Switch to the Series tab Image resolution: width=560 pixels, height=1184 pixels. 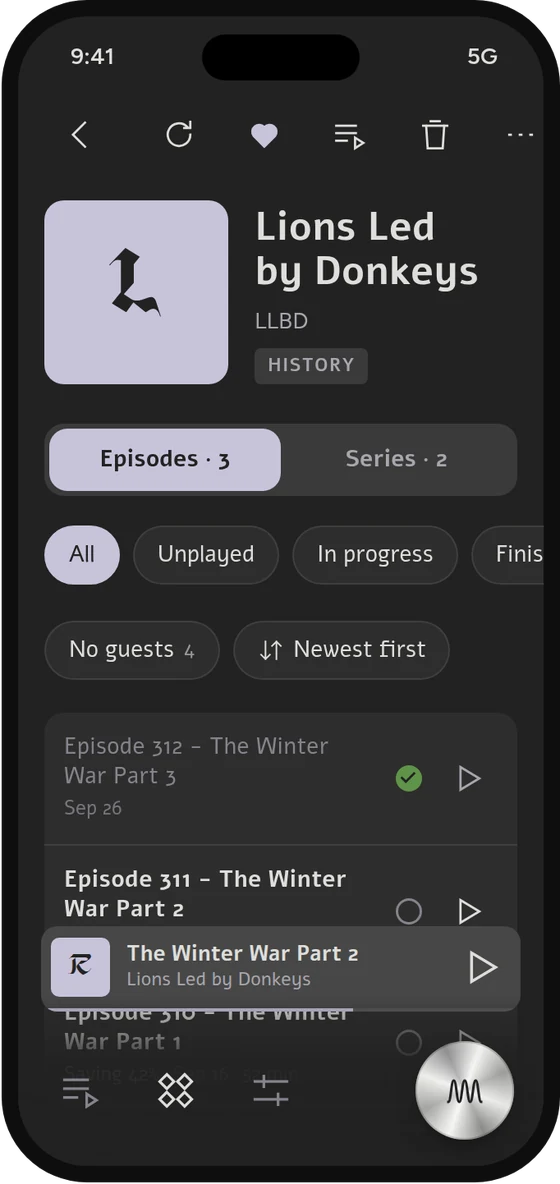[x=396, y=459]
